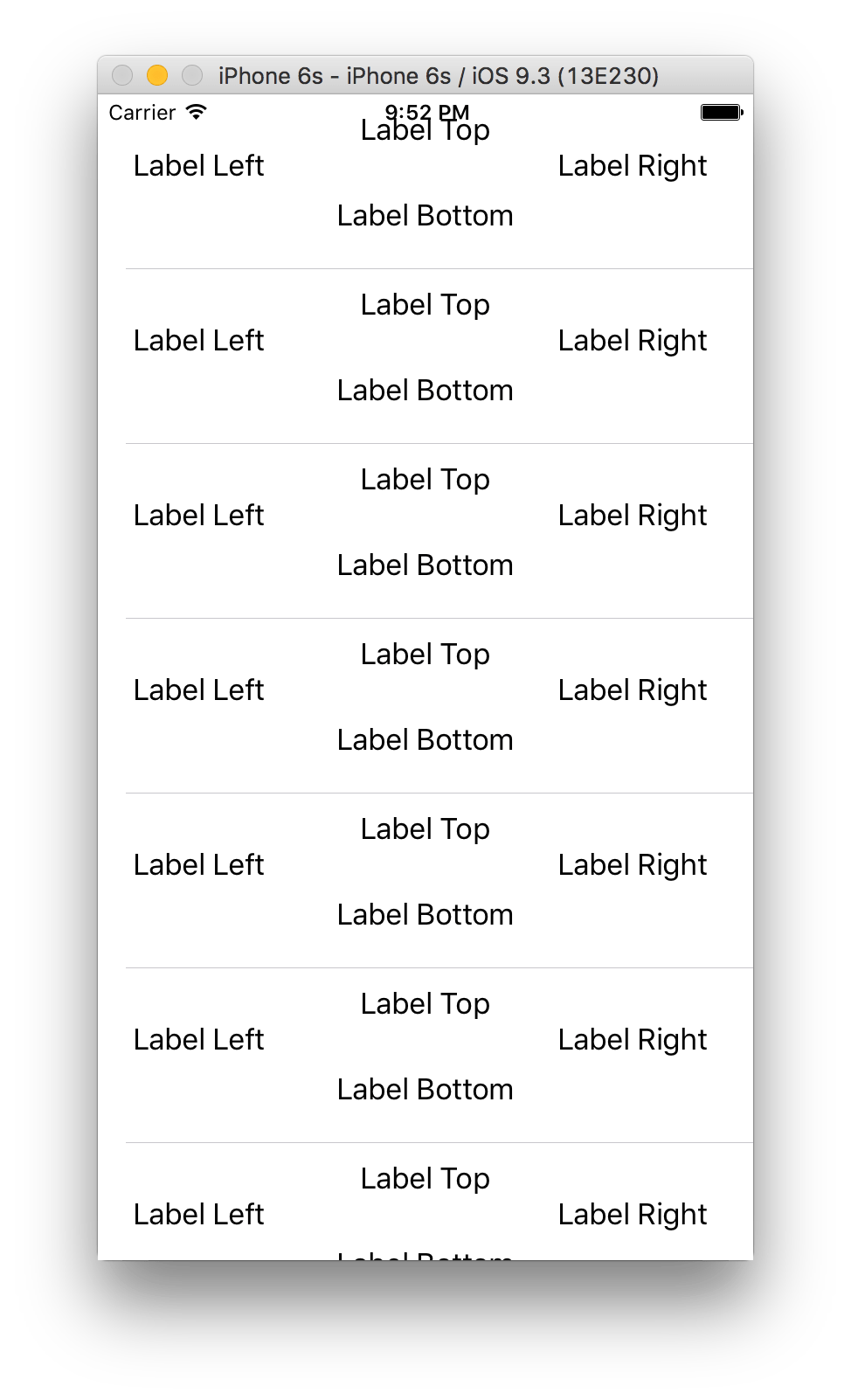
Task: Click Label Right in the fifth table cell
Action: pyautogui.click(x=632, y=864)
